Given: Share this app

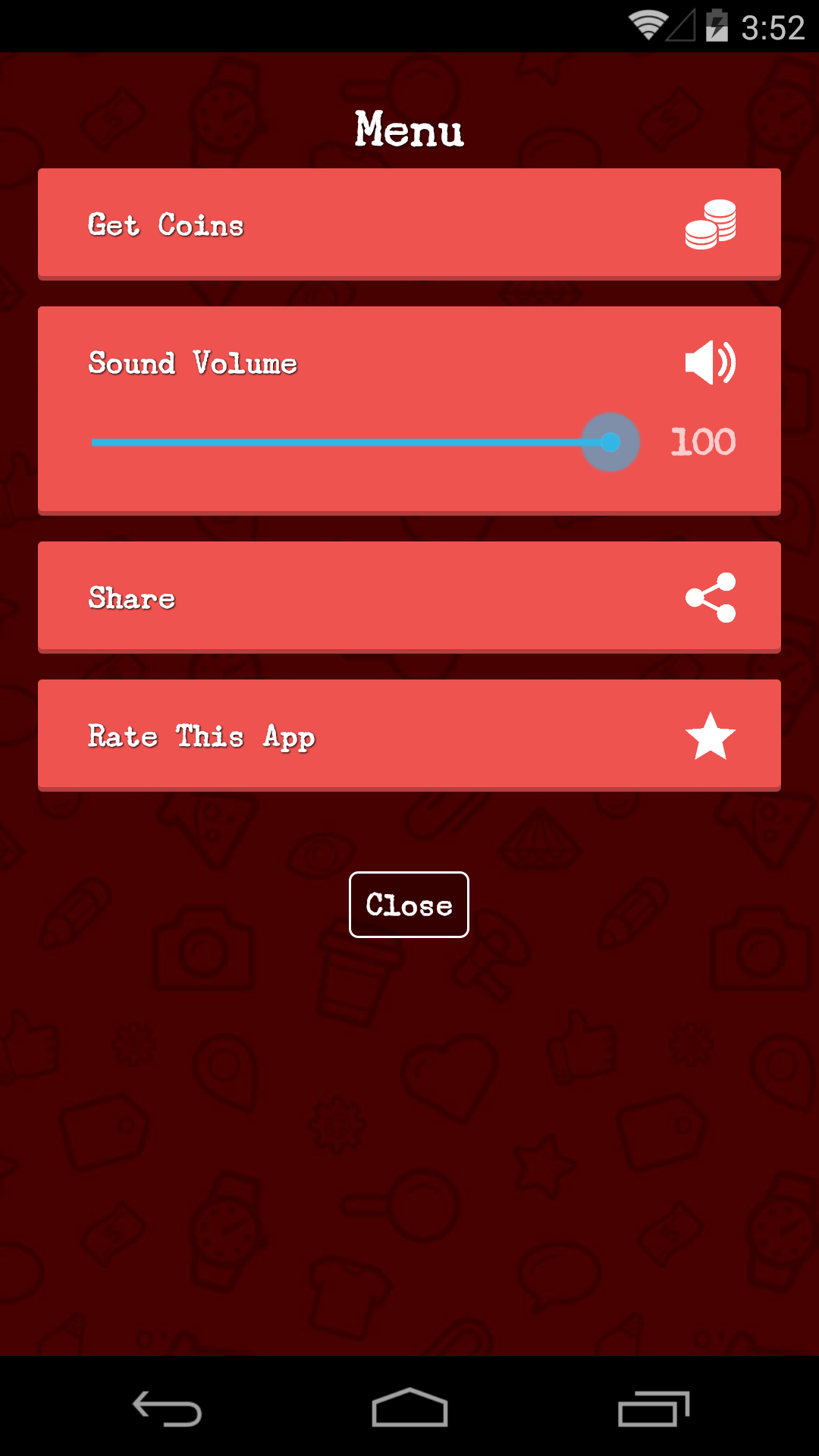Looking at the screenshot, I should pyautogui.click(x=409, y=598).
